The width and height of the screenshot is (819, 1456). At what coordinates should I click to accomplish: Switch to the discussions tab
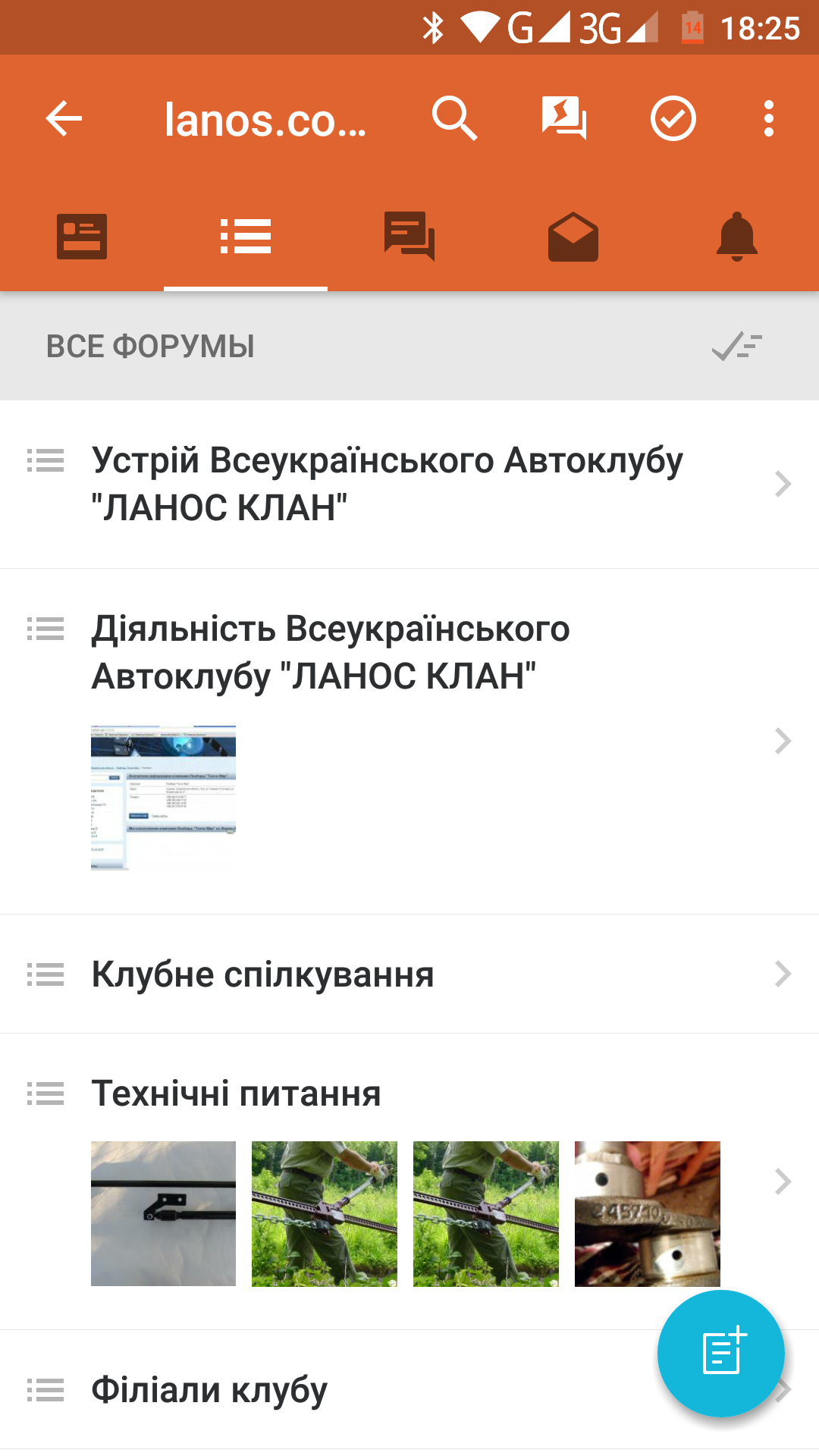tap(409, 237)
